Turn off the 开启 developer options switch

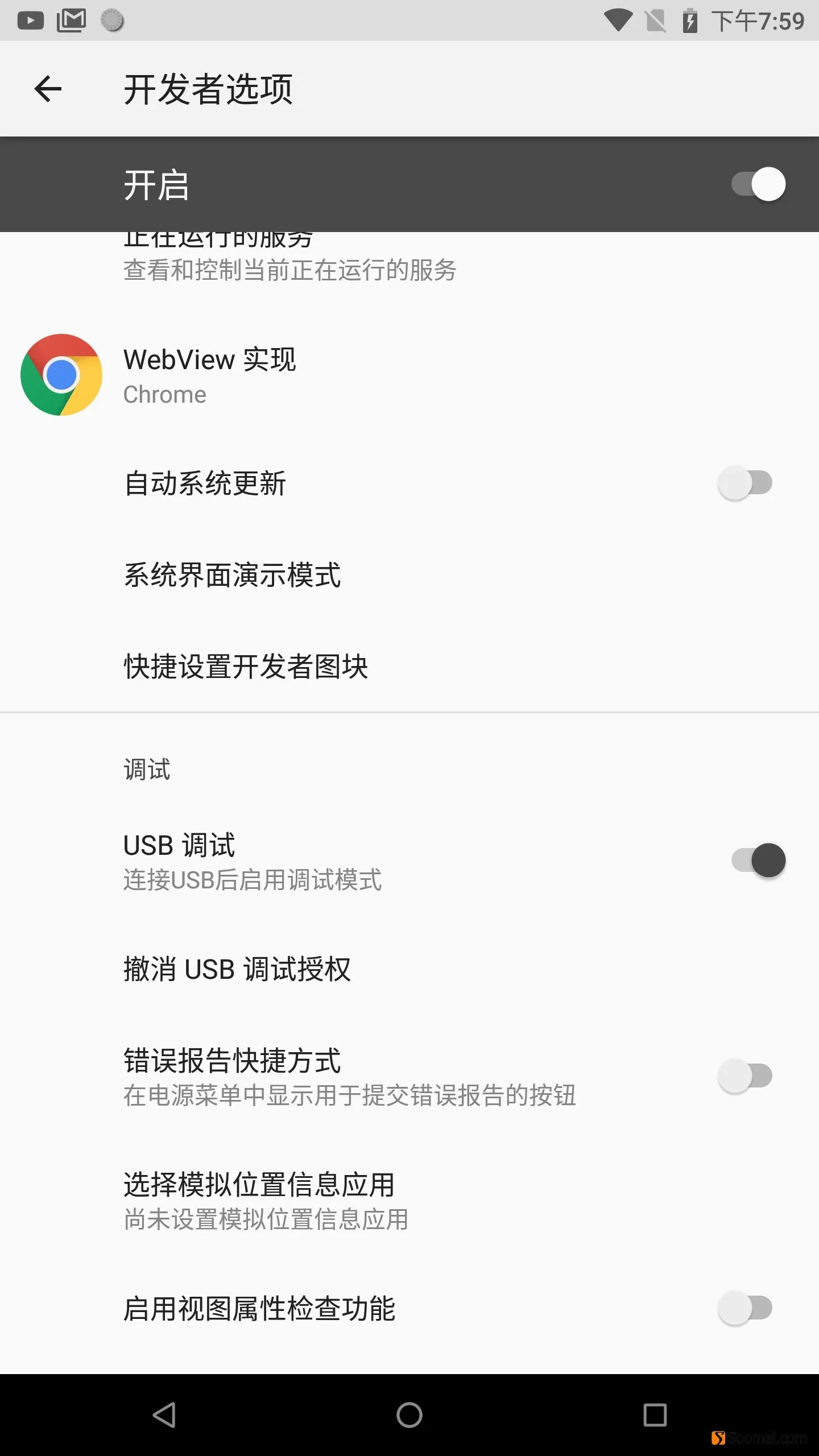tap(758, 184)
